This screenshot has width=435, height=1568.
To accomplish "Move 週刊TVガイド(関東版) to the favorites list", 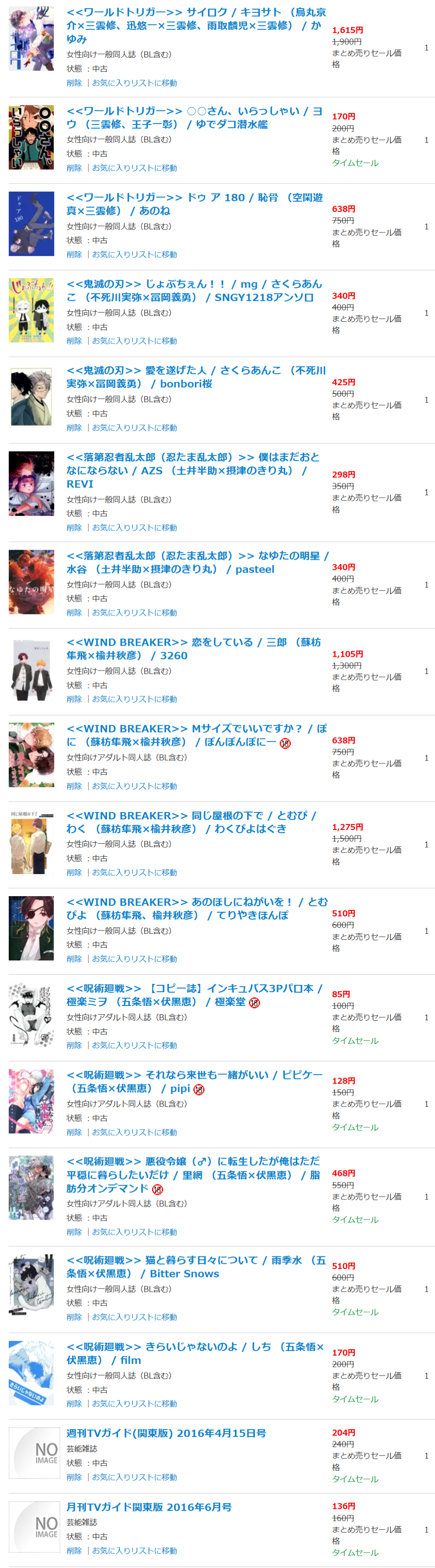I will 135,1477.
